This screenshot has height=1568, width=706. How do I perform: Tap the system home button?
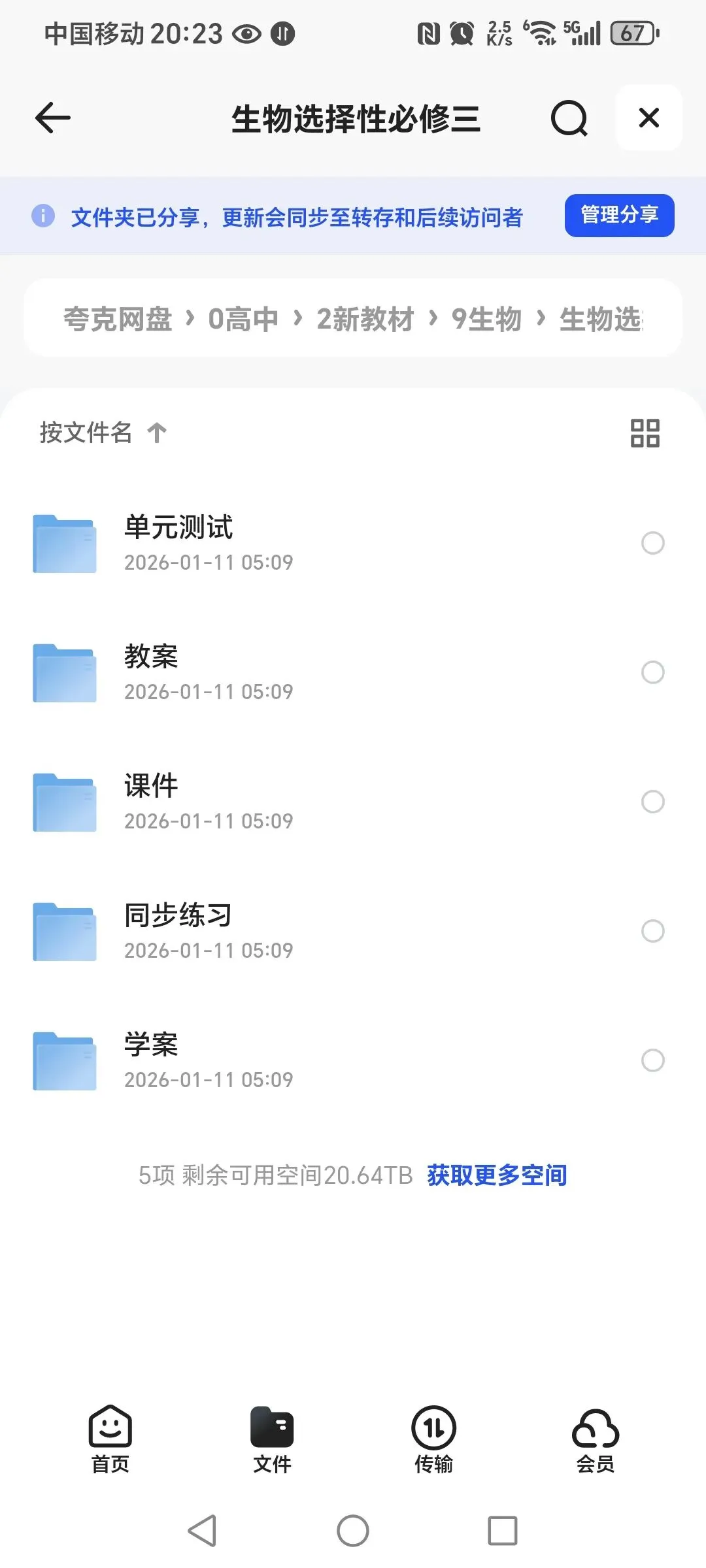353,1531
